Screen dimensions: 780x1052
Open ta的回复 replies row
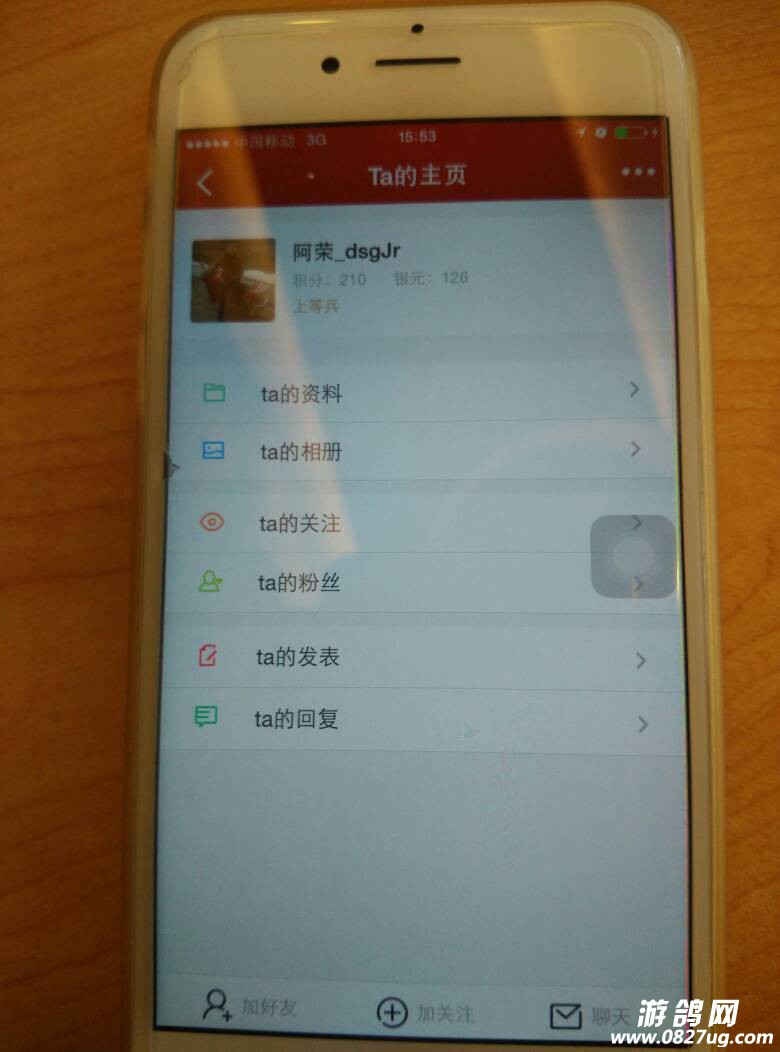click(420, 719)
